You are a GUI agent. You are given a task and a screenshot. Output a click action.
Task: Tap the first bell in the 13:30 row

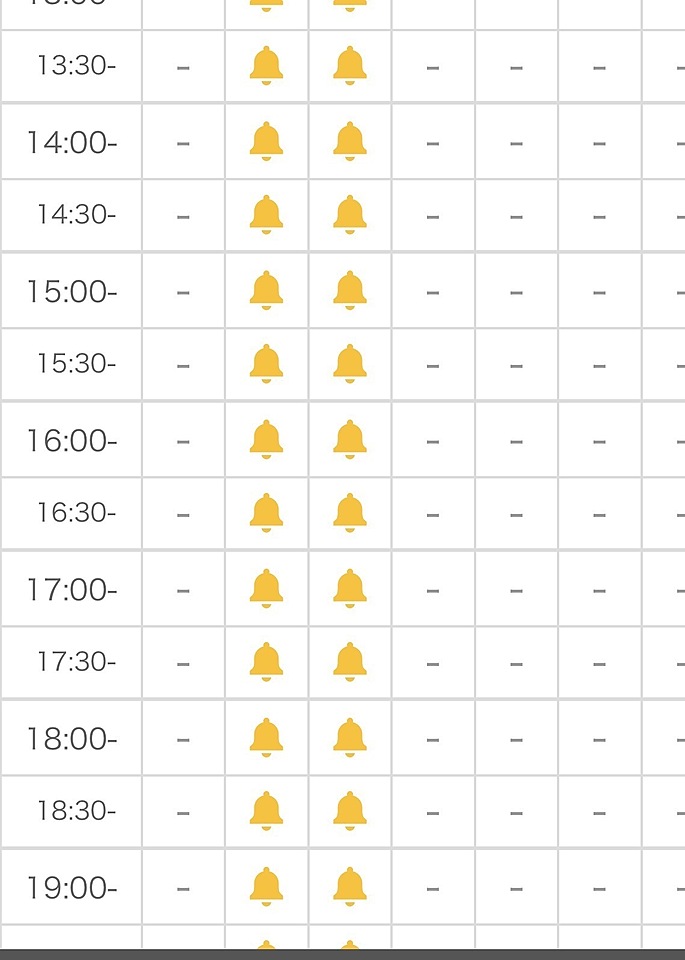click(x=266, y=66)
